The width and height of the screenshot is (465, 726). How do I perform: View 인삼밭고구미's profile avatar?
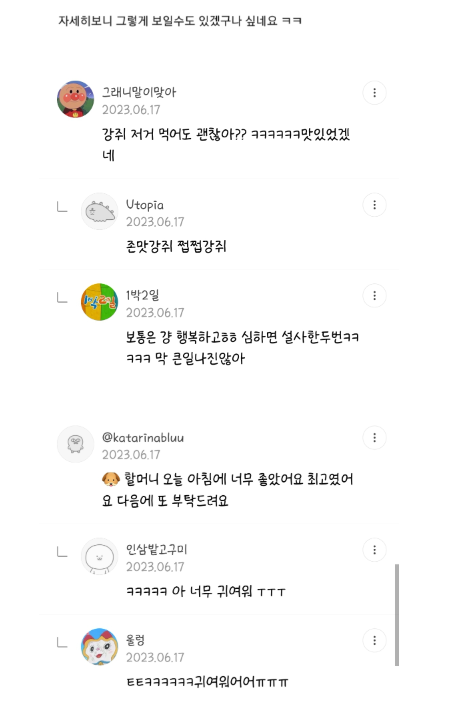(100, 556)
